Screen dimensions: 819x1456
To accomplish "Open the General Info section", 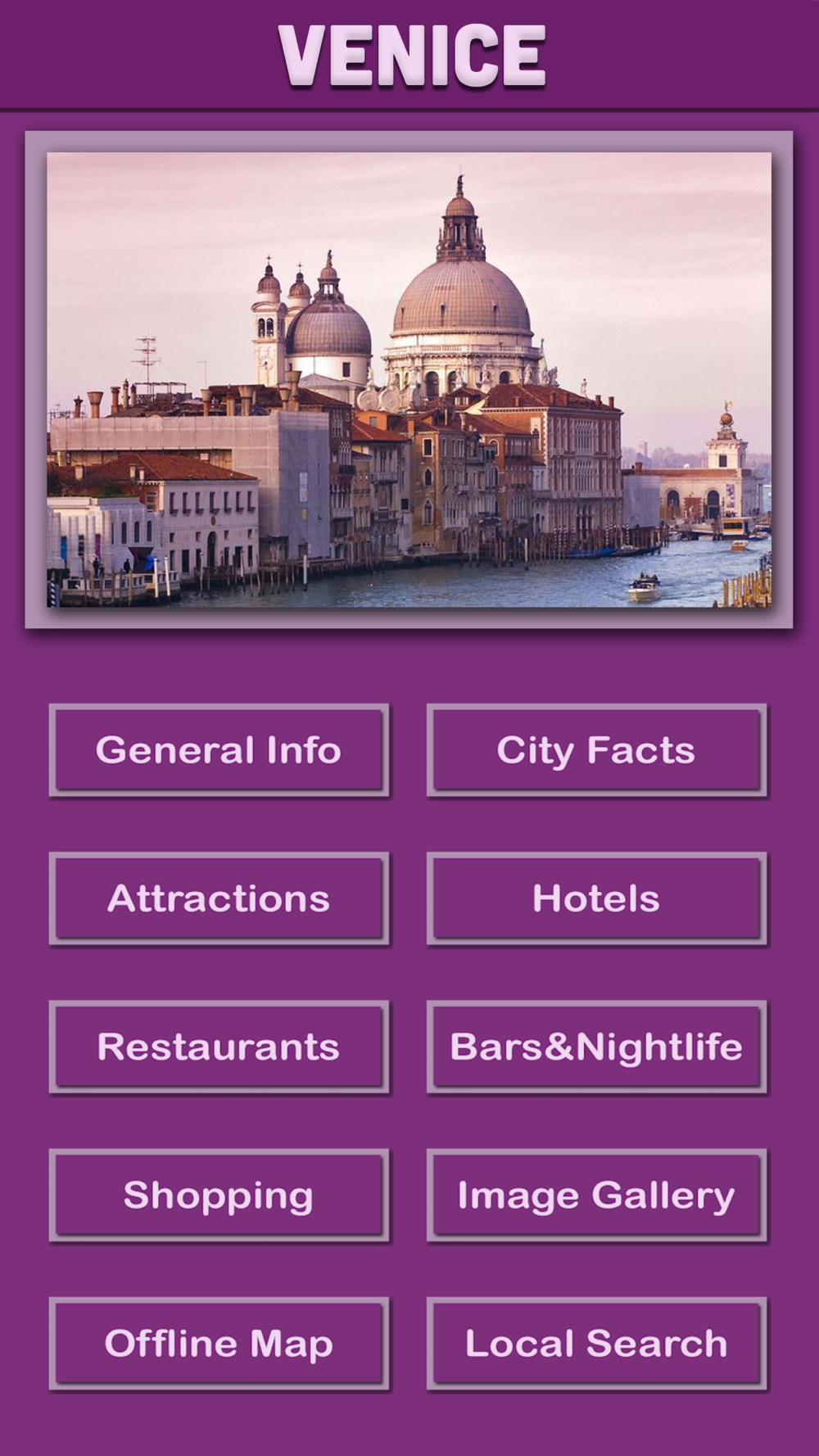I will pyautogui.click(x=219, y=750).
